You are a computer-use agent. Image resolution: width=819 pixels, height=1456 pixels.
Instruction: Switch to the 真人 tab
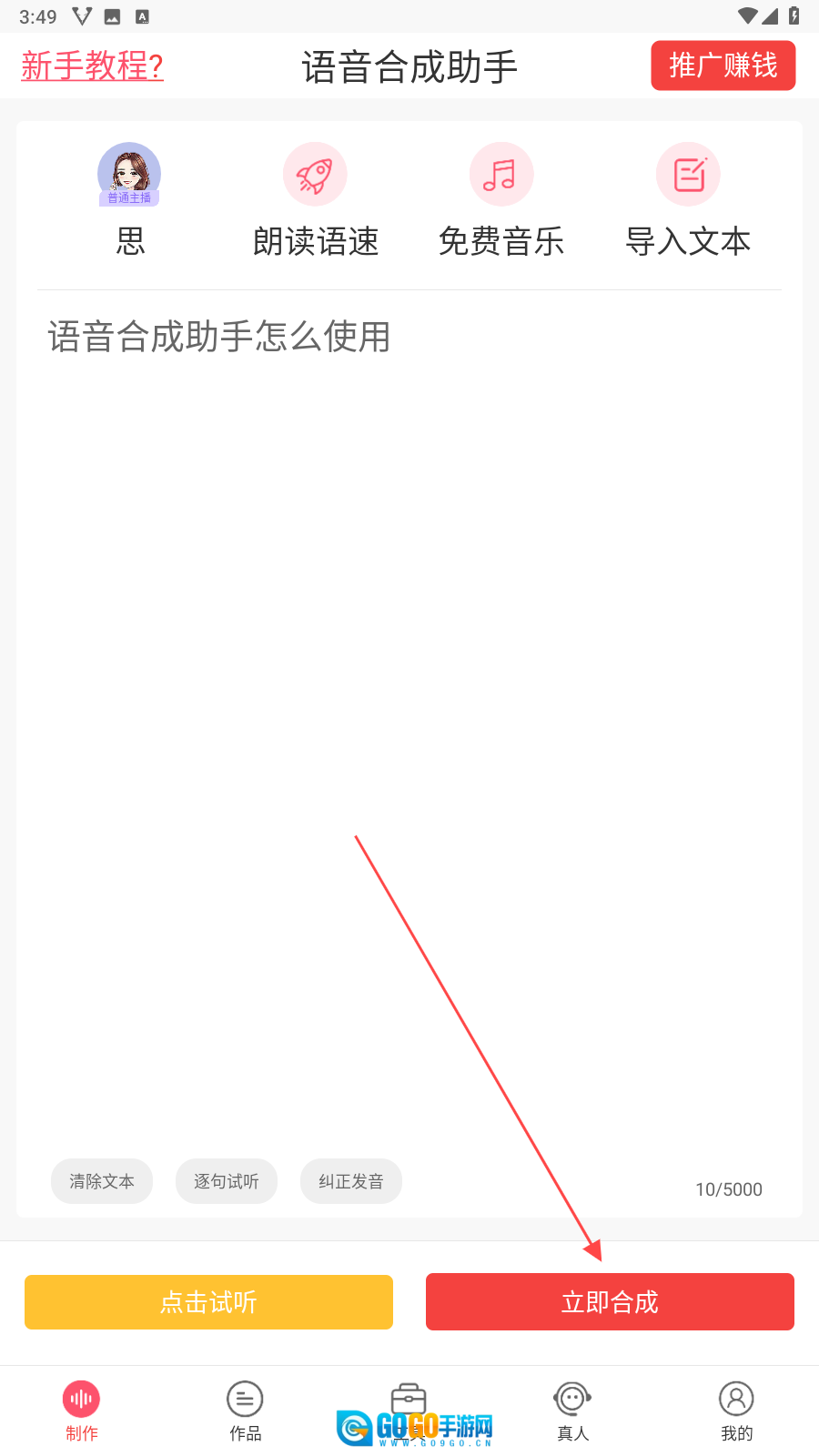572,1410
